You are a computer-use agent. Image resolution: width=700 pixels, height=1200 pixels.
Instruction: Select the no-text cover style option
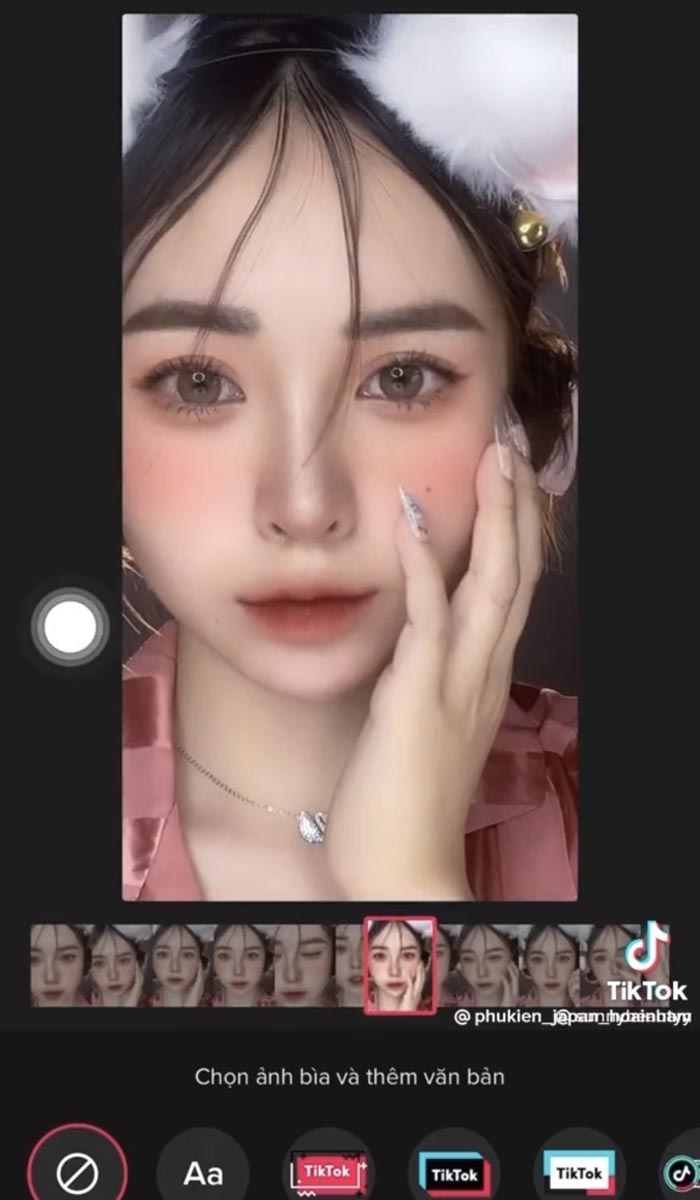(77, 1168)
